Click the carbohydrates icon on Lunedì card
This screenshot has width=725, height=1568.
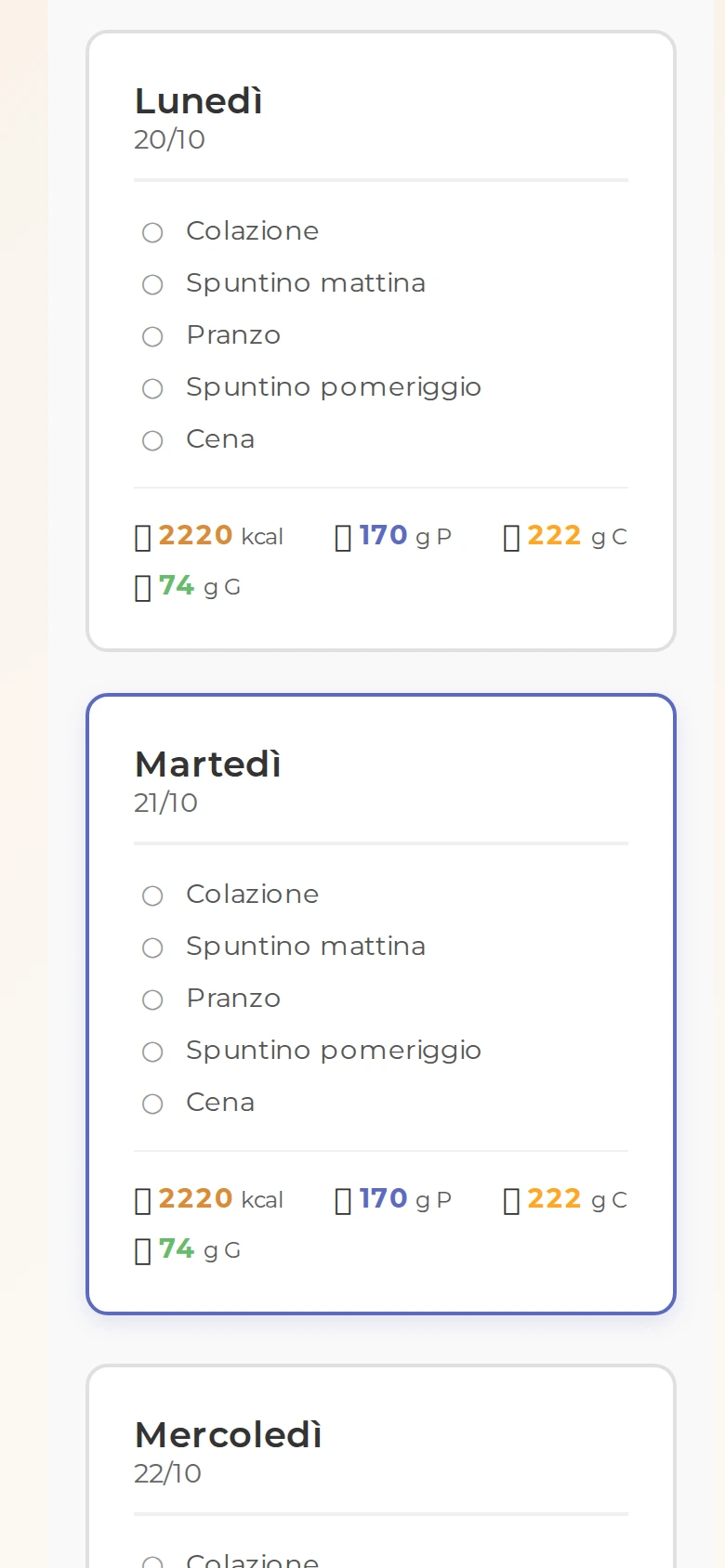tap(511, 537)
